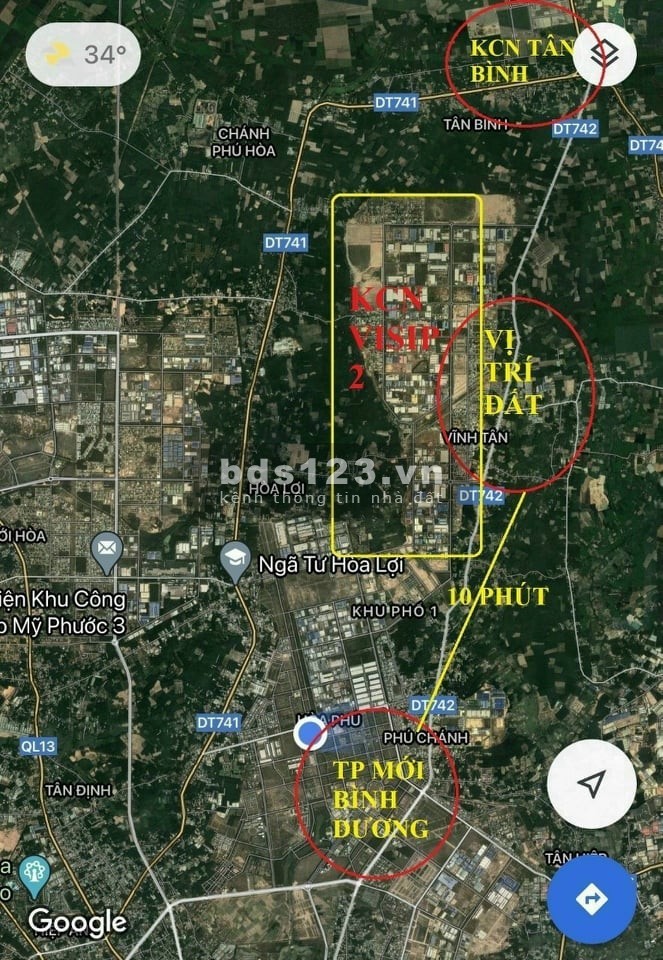This screenshot has width=663, height=960.
Task: Center map on my location
Action: pos(592,784)
